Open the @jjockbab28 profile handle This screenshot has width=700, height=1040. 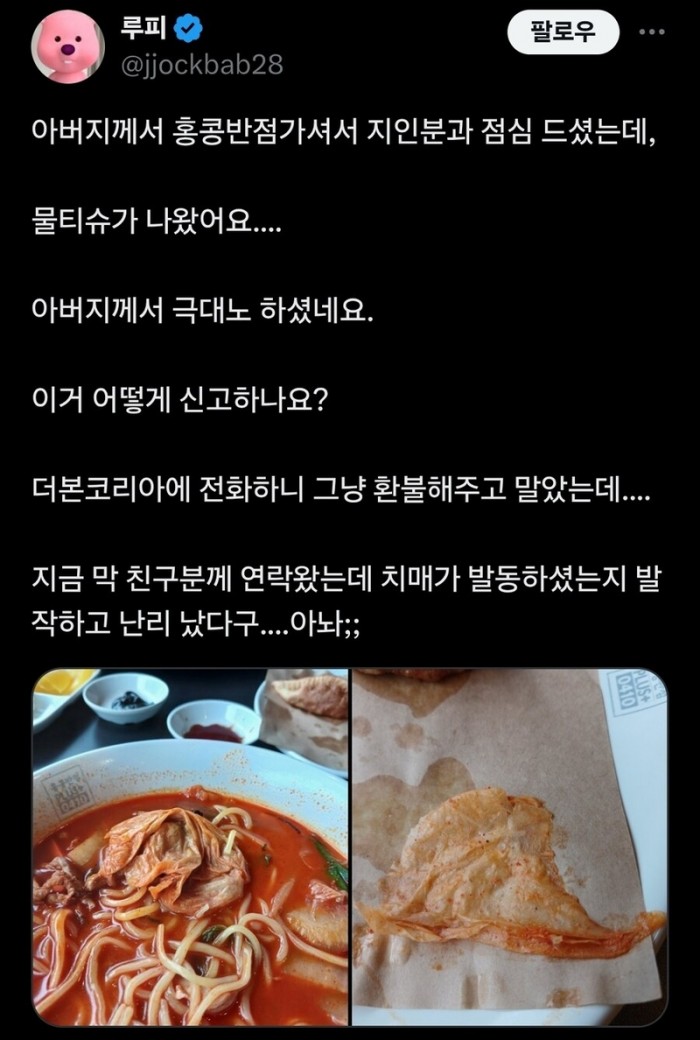[x=202, y=65]
